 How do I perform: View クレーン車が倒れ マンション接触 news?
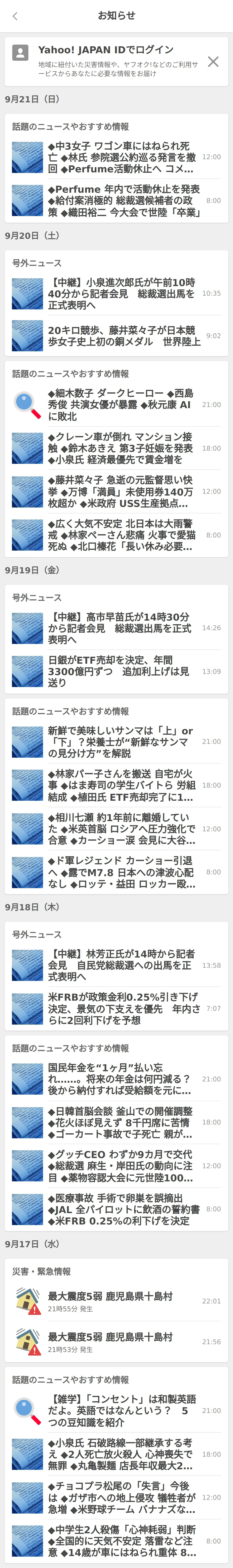point(122,448)
